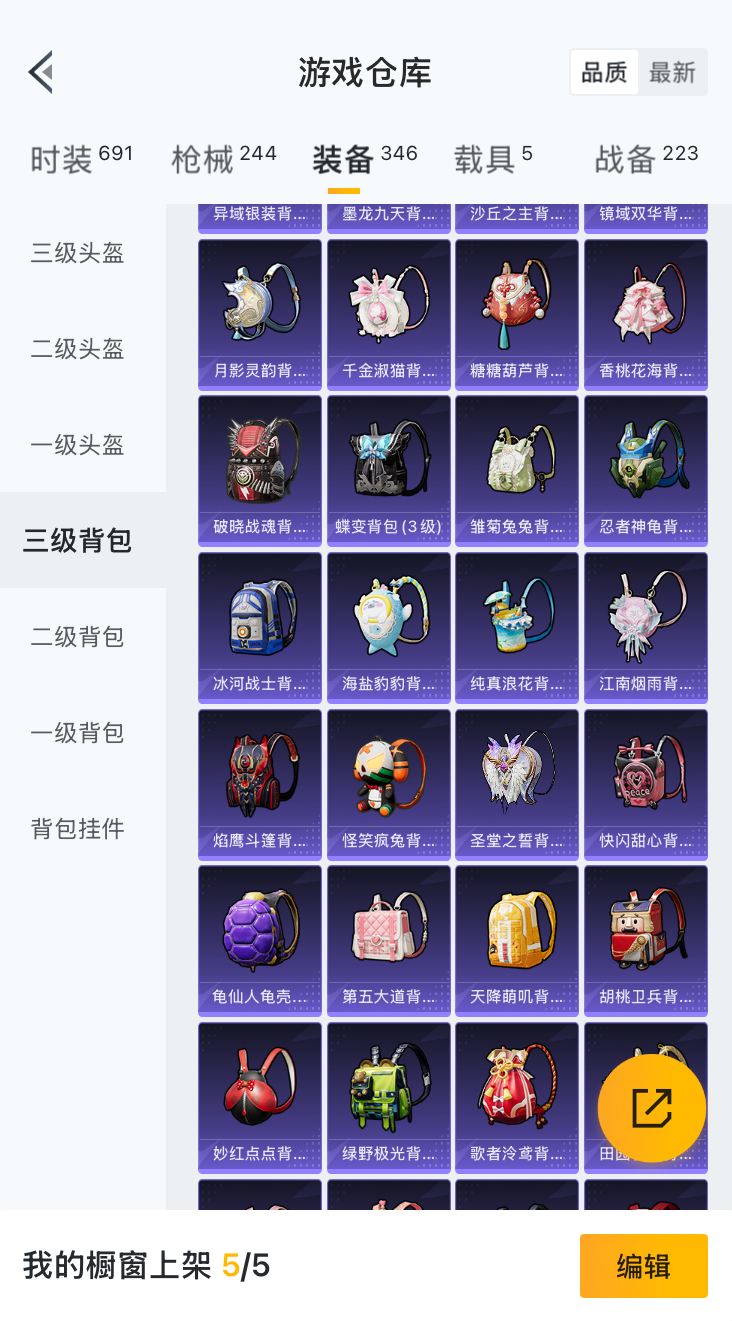Open the 月影灵韵 backpack item
The width and height of the screenshot is (732, 1321).
[260, 311]
